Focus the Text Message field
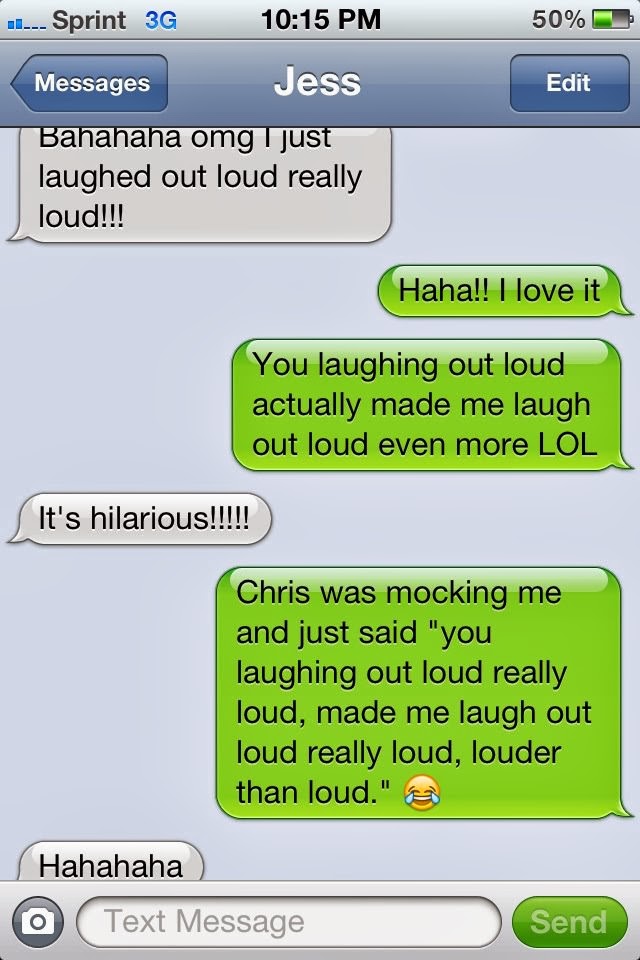The height and width of the screenshot is (960, 640). click(288, 921)
